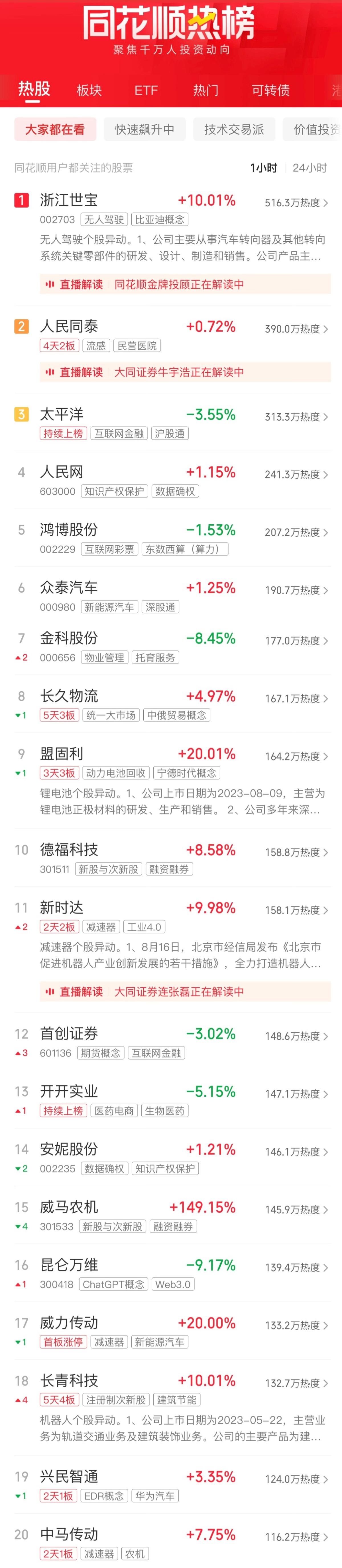Switch to the 板块 tab
The image size is (342, 1568).
tap(89, 91)
